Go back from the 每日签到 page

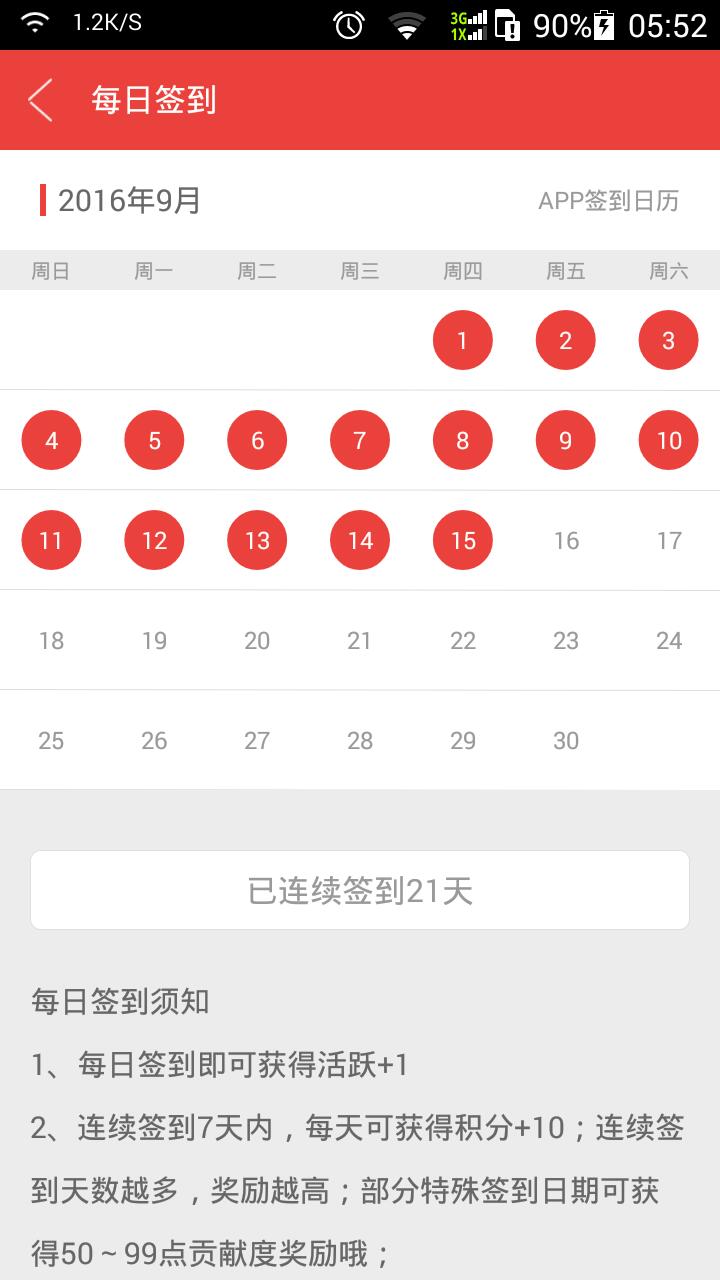tap(40, 100)
